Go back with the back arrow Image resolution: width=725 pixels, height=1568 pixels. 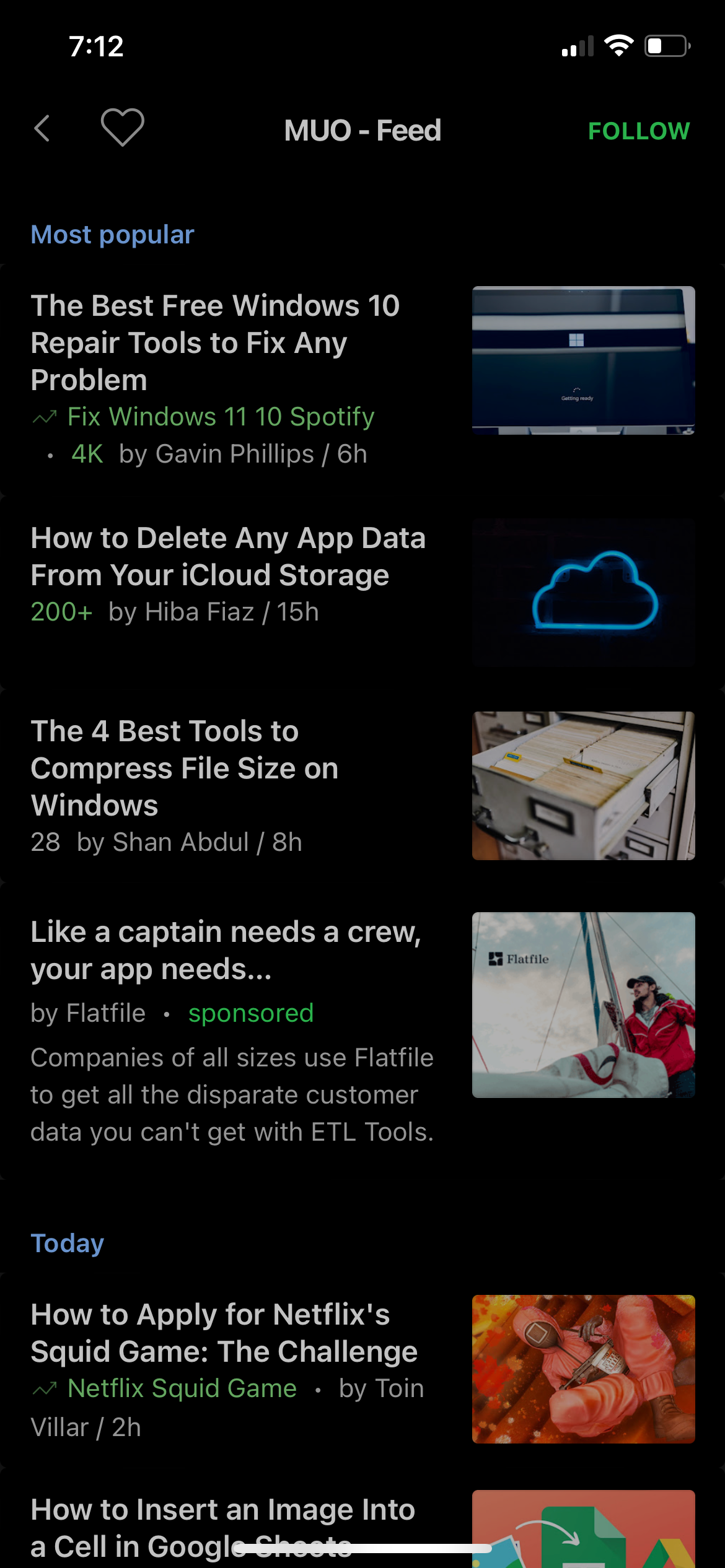pos(42,129)
